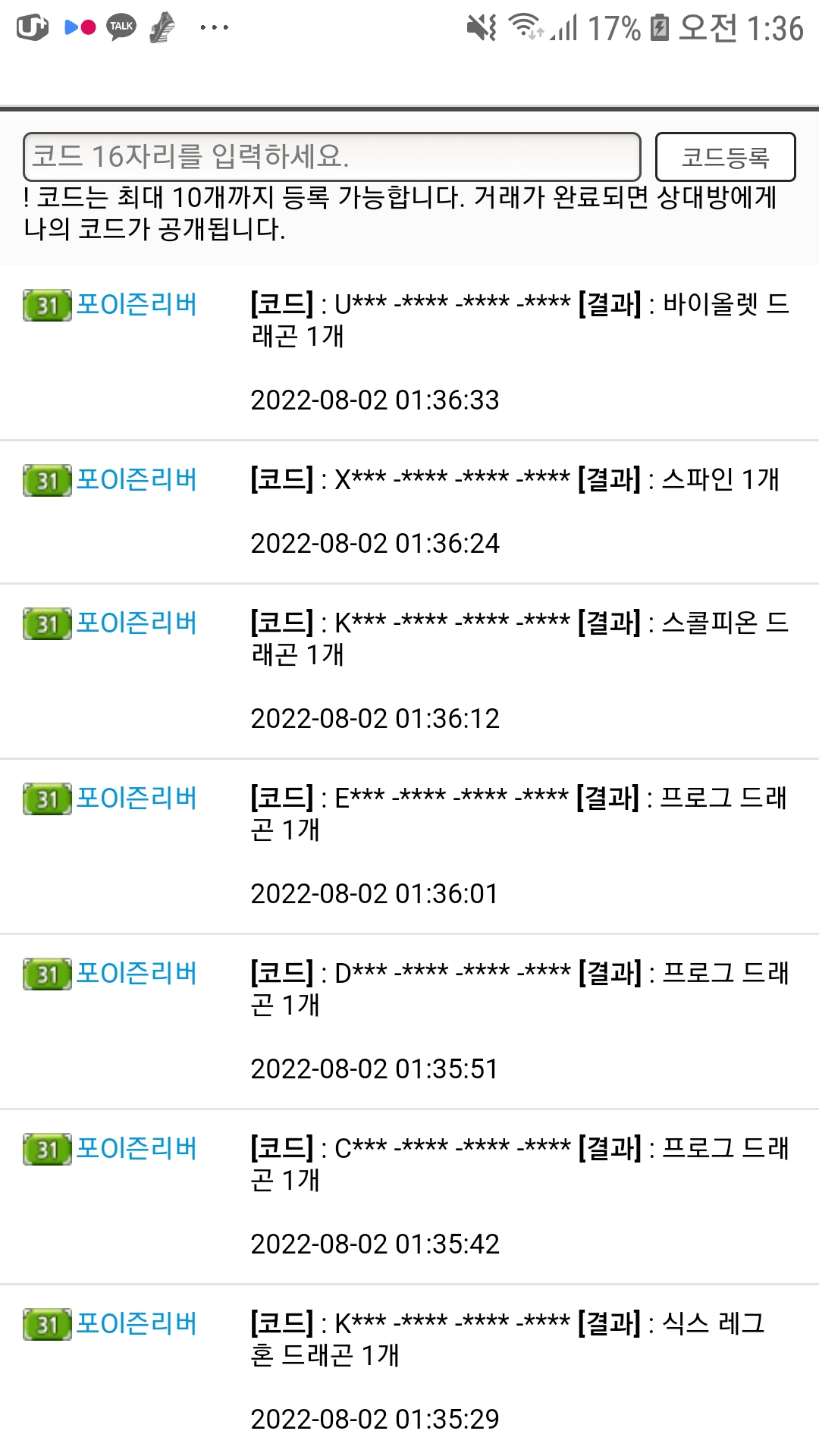The width and height of the screenshot is (819, 1456).
Task: Open 포이즌리버 link beside the 스파인 1개 result
Action: click(136, 480)
